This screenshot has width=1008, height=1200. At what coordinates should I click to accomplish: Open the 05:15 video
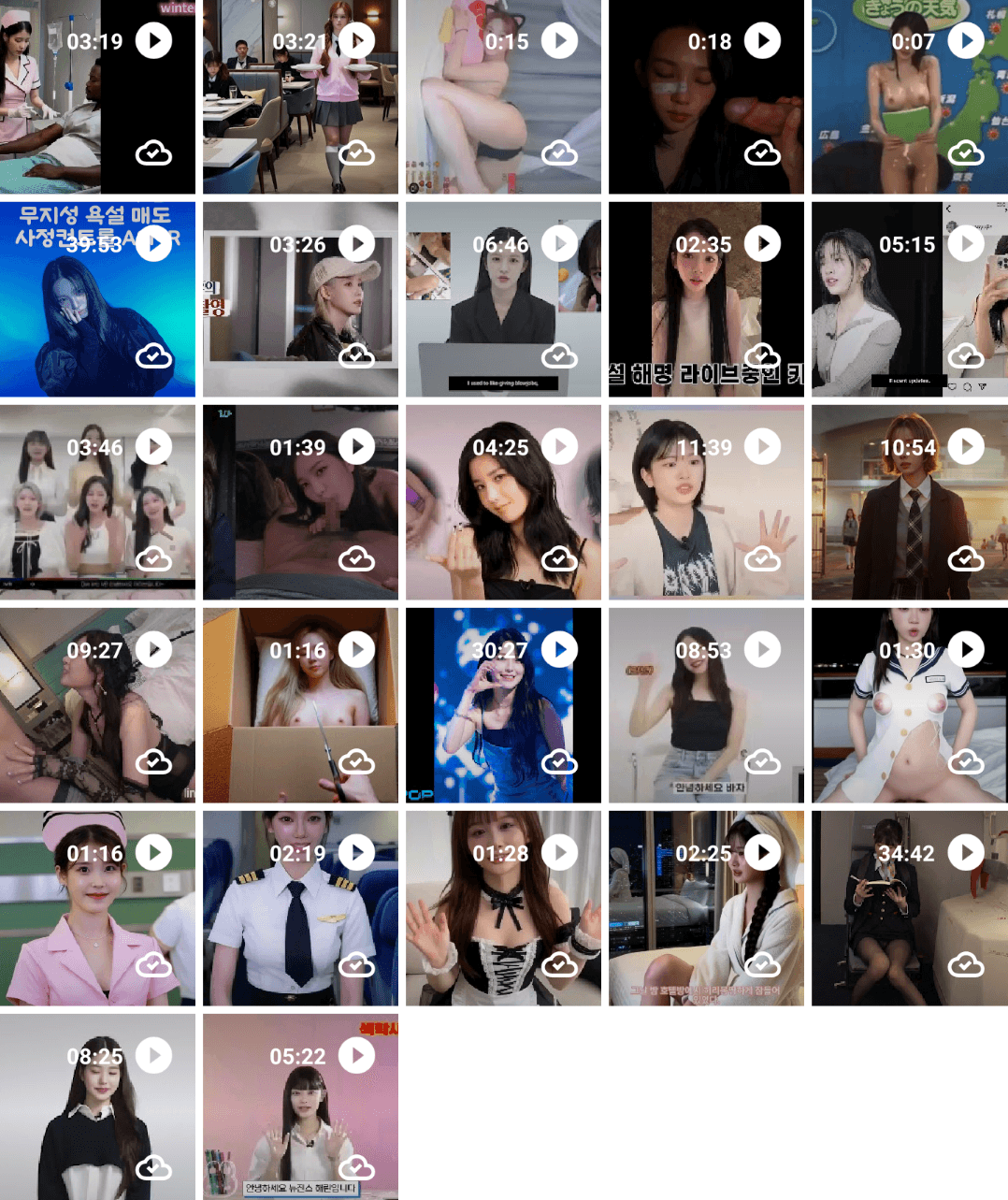[x=965, y=244]
